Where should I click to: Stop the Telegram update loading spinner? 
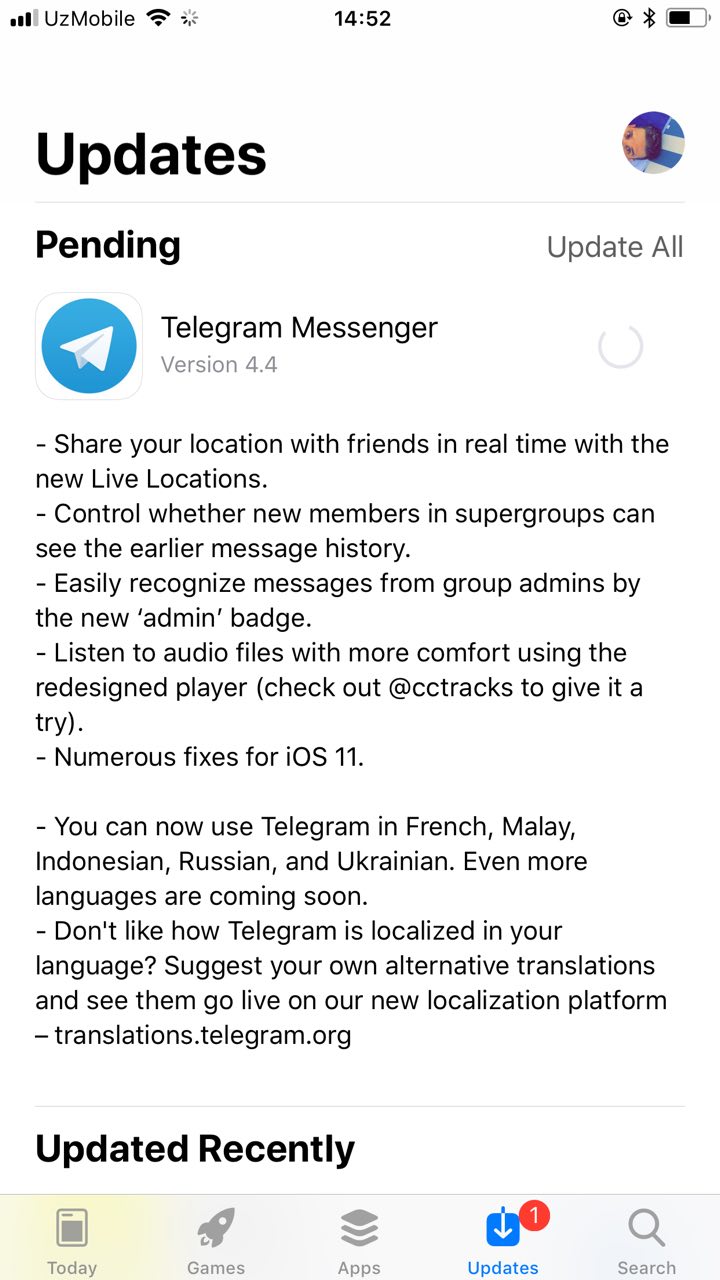(x=620, y=346)
